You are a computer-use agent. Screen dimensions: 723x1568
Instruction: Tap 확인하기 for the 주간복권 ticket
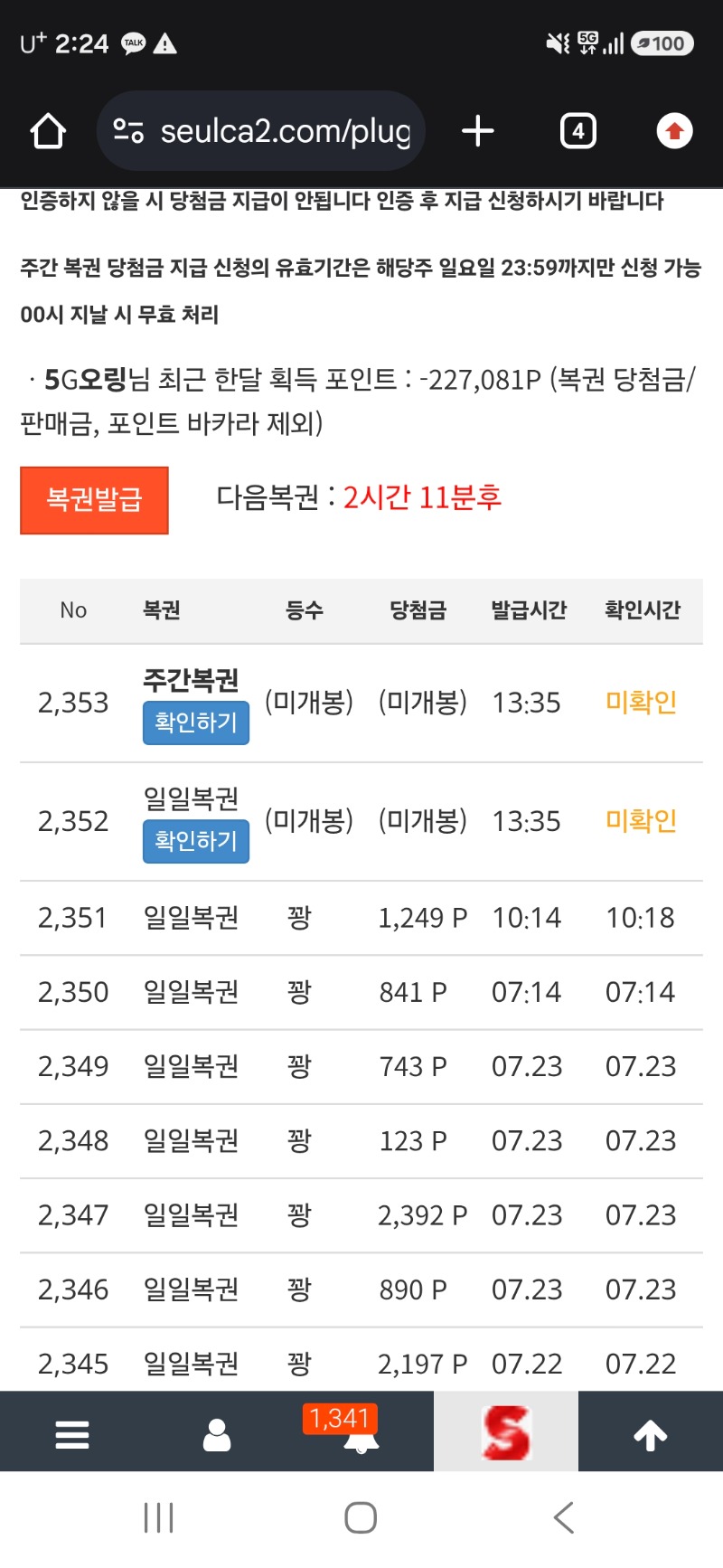pos(196,723)
